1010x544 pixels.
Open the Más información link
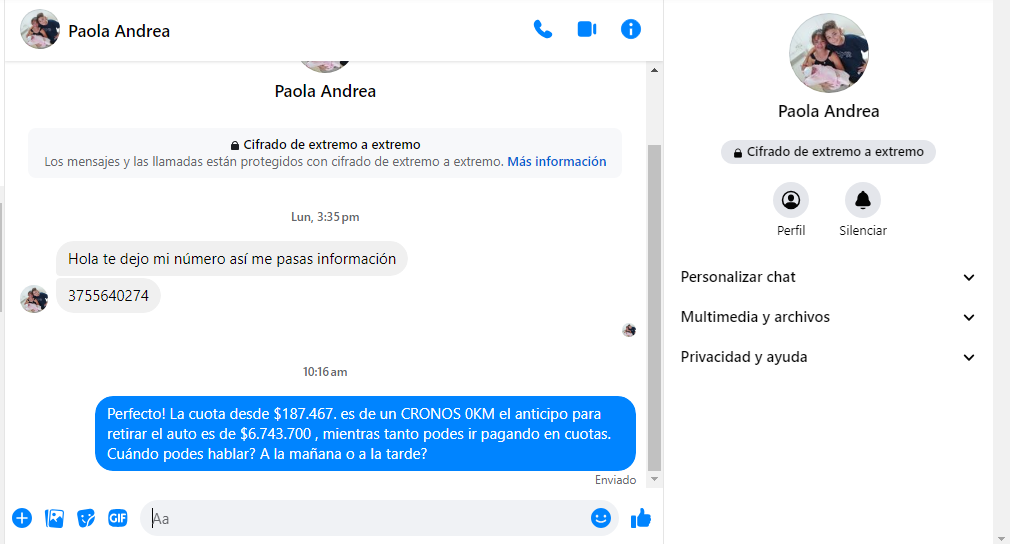pyautogui.click(x=556, y=162)
